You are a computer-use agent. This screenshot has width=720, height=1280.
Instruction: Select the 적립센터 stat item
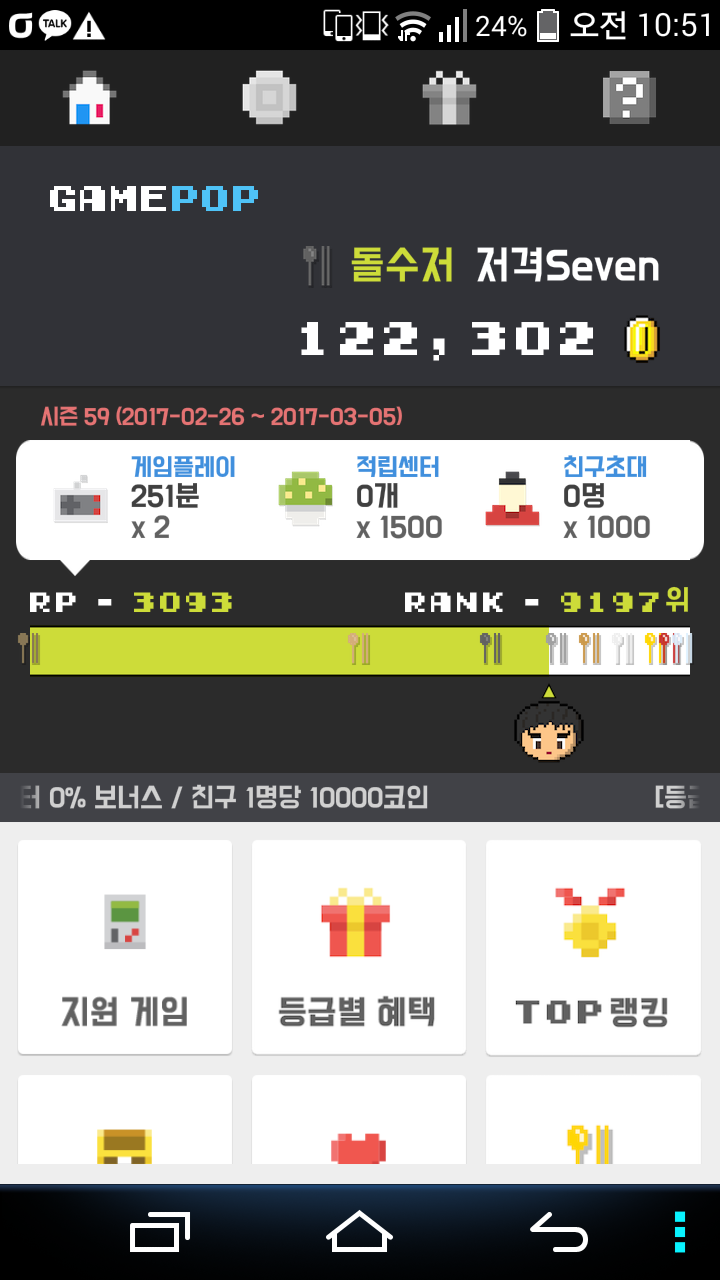pos(360,498)
